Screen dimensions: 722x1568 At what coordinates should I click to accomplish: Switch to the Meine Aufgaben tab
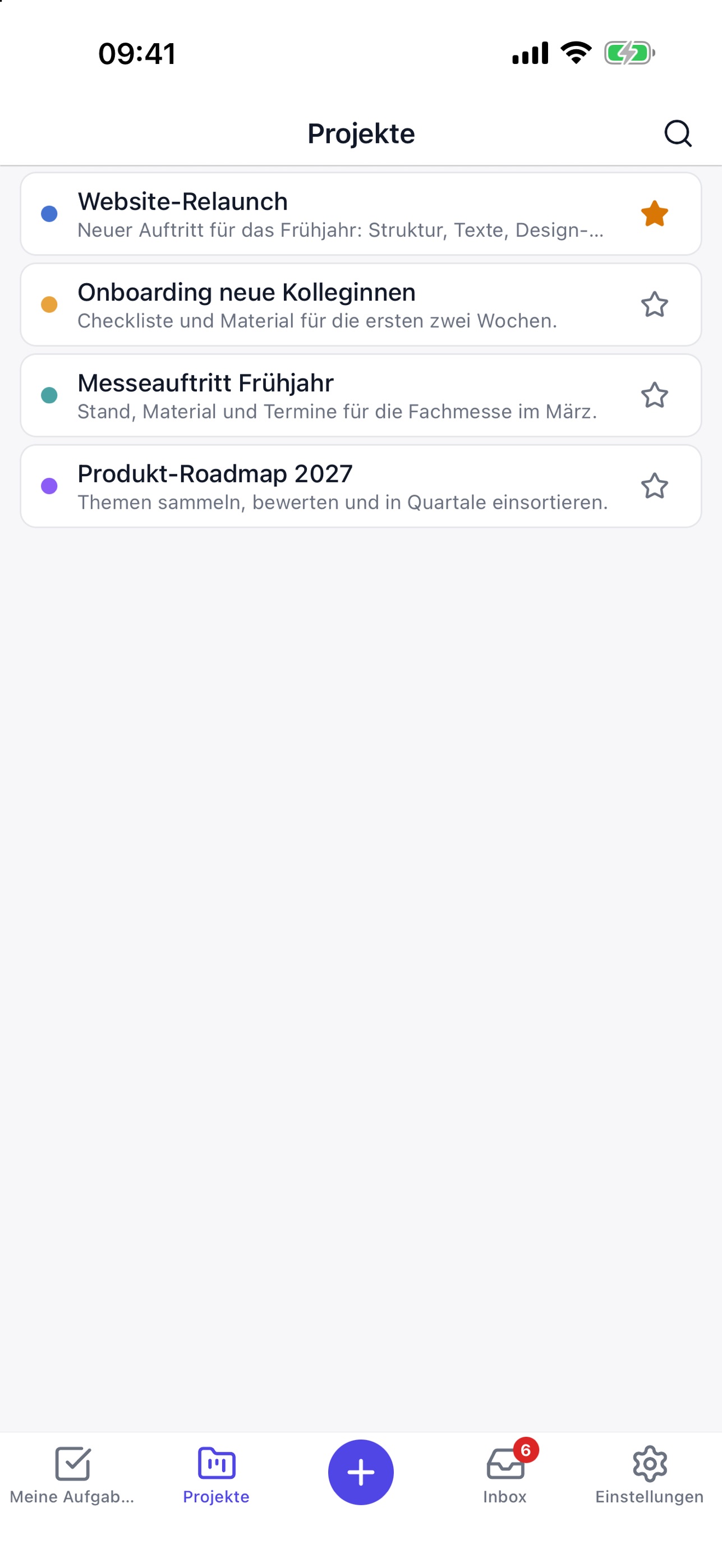point(72,1474)
